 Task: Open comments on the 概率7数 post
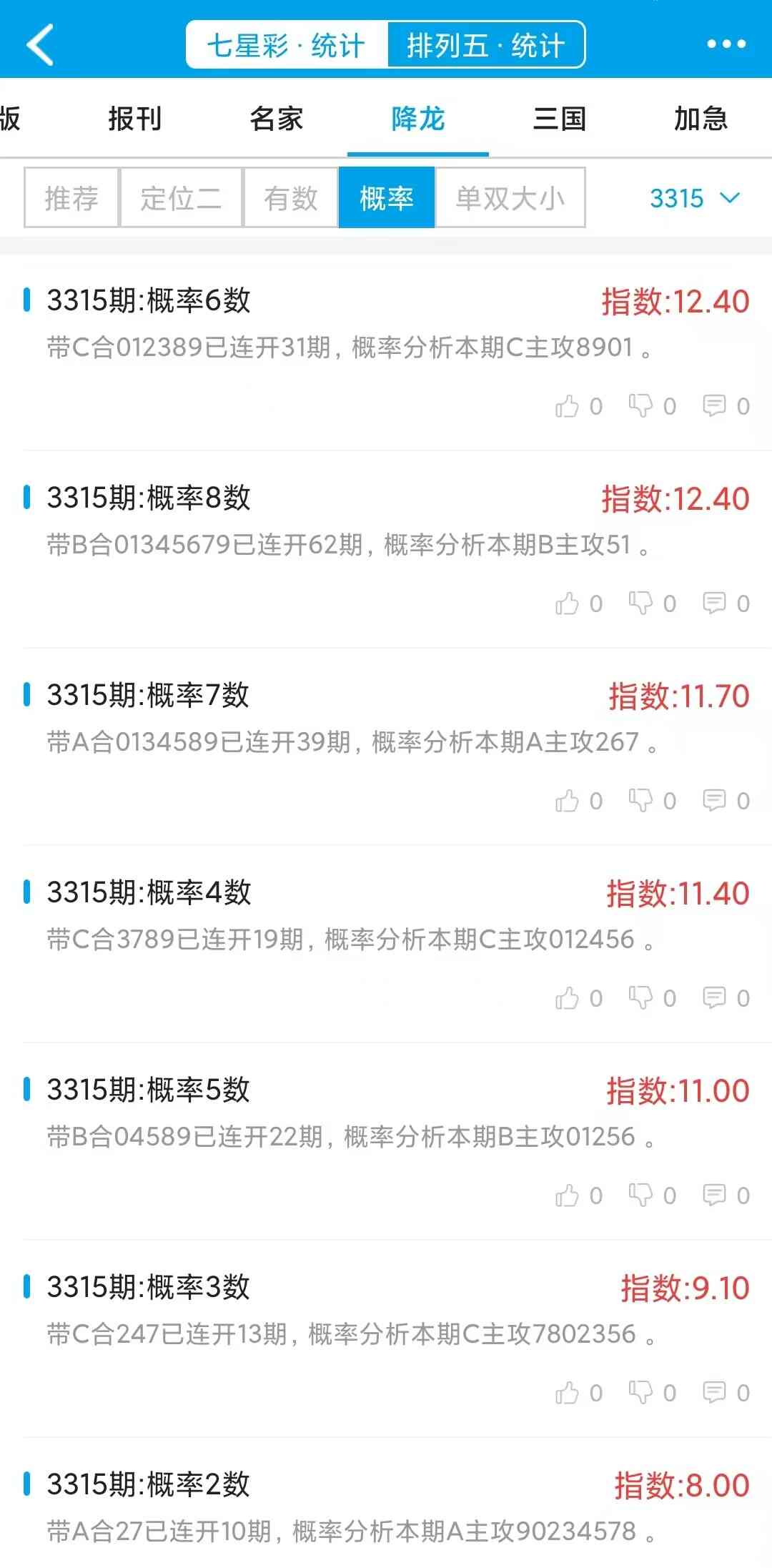point(715,801)
